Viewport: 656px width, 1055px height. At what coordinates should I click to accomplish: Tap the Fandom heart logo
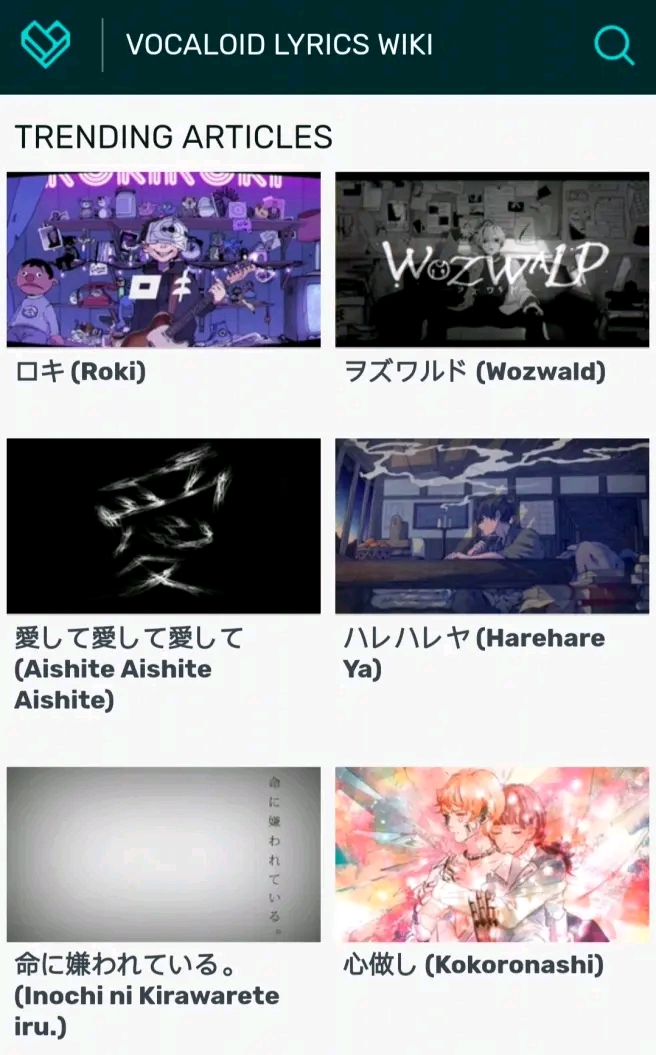click(46, 46)
